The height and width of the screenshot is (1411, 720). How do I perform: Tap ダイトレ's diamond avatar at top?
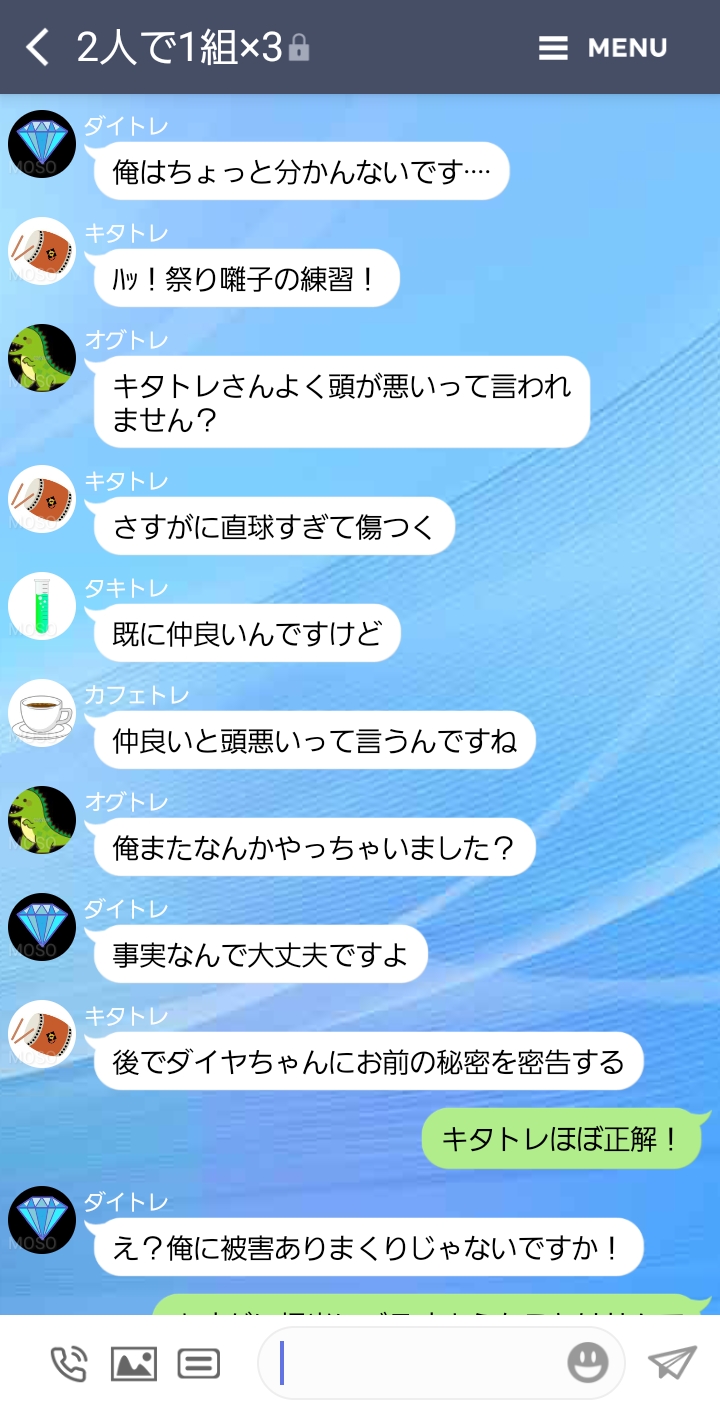click(x=42, y=144)
